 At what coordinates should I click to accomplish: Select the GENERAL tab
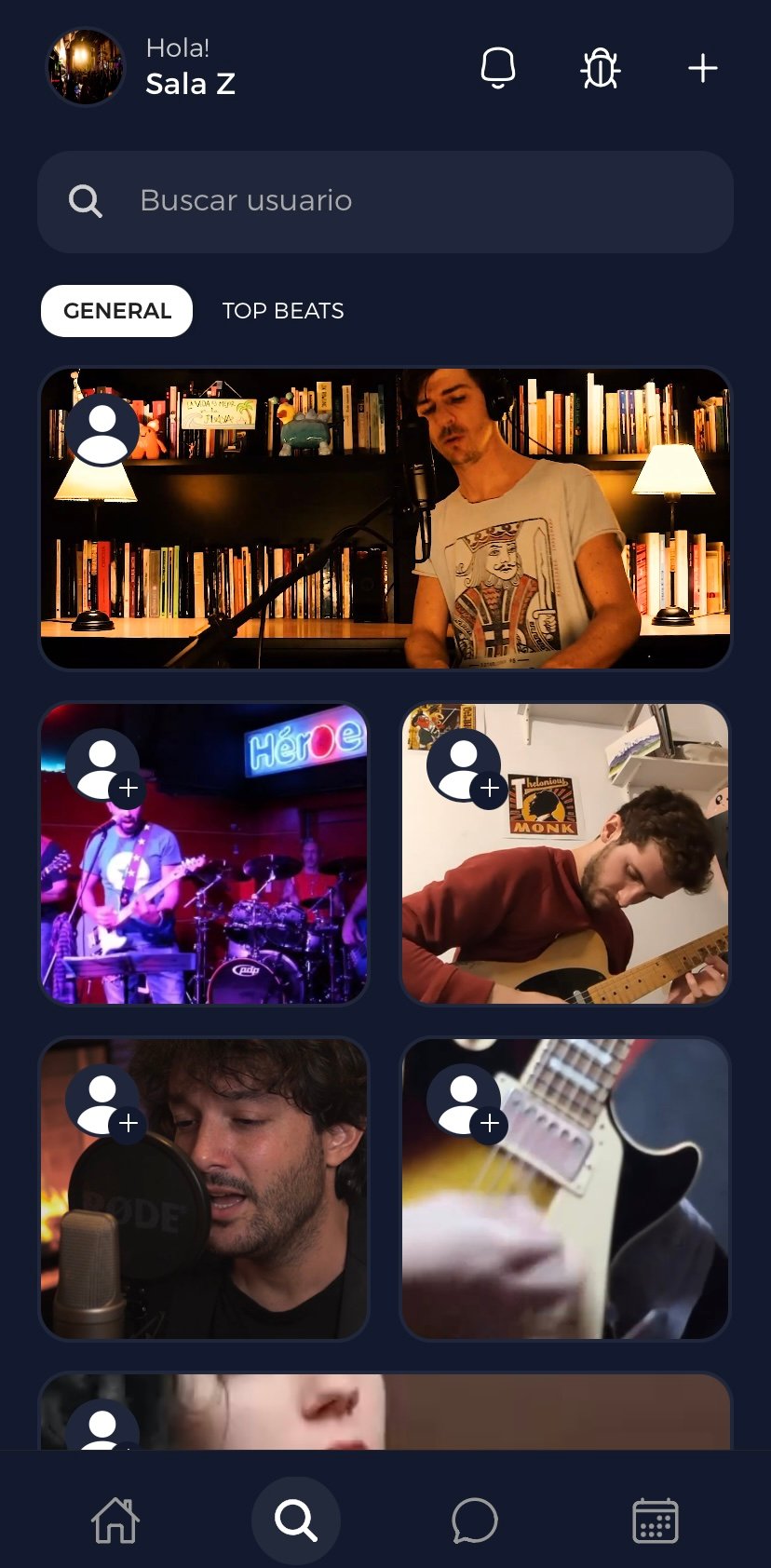tap(116, 311)
